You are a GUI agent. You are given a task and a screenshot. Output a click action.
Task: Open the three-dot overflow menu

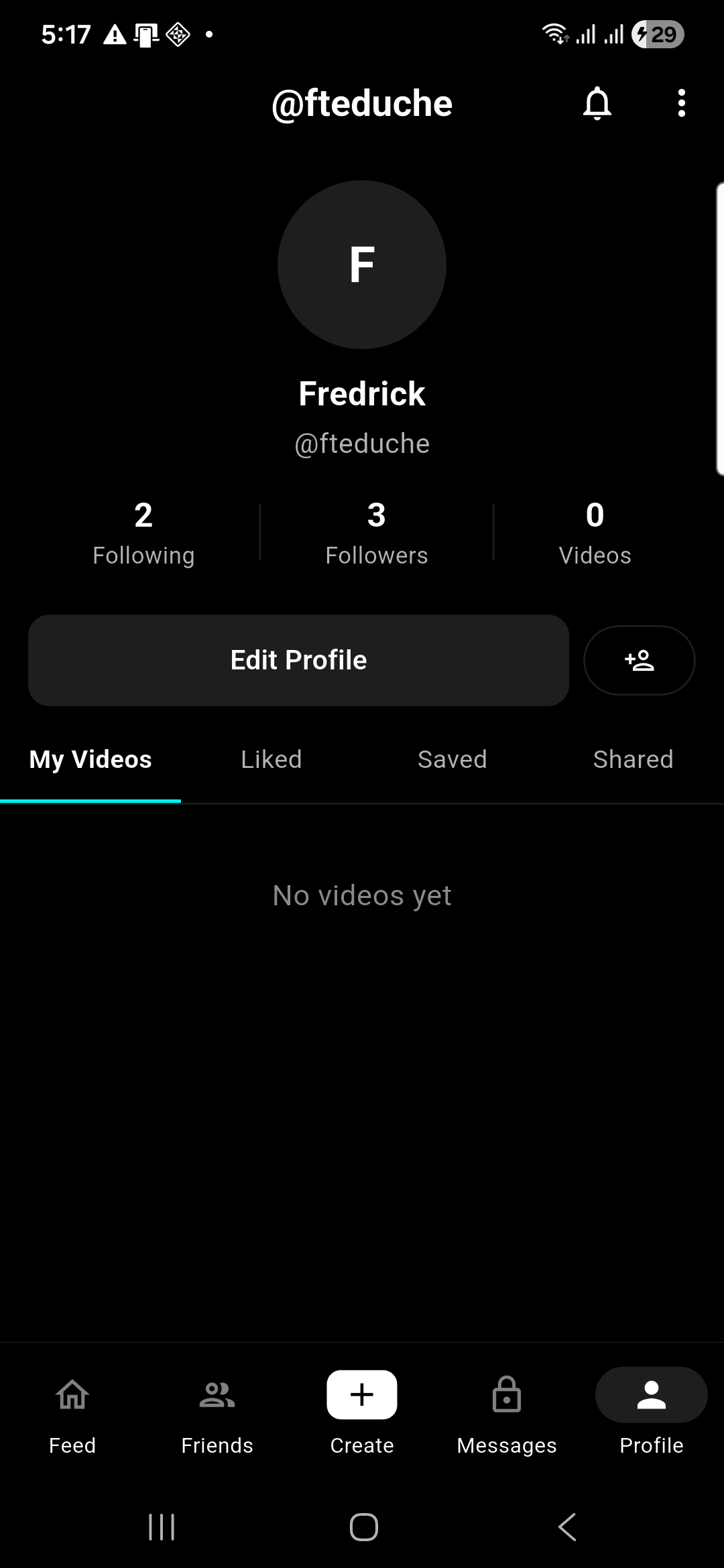(x=681, y=104)
